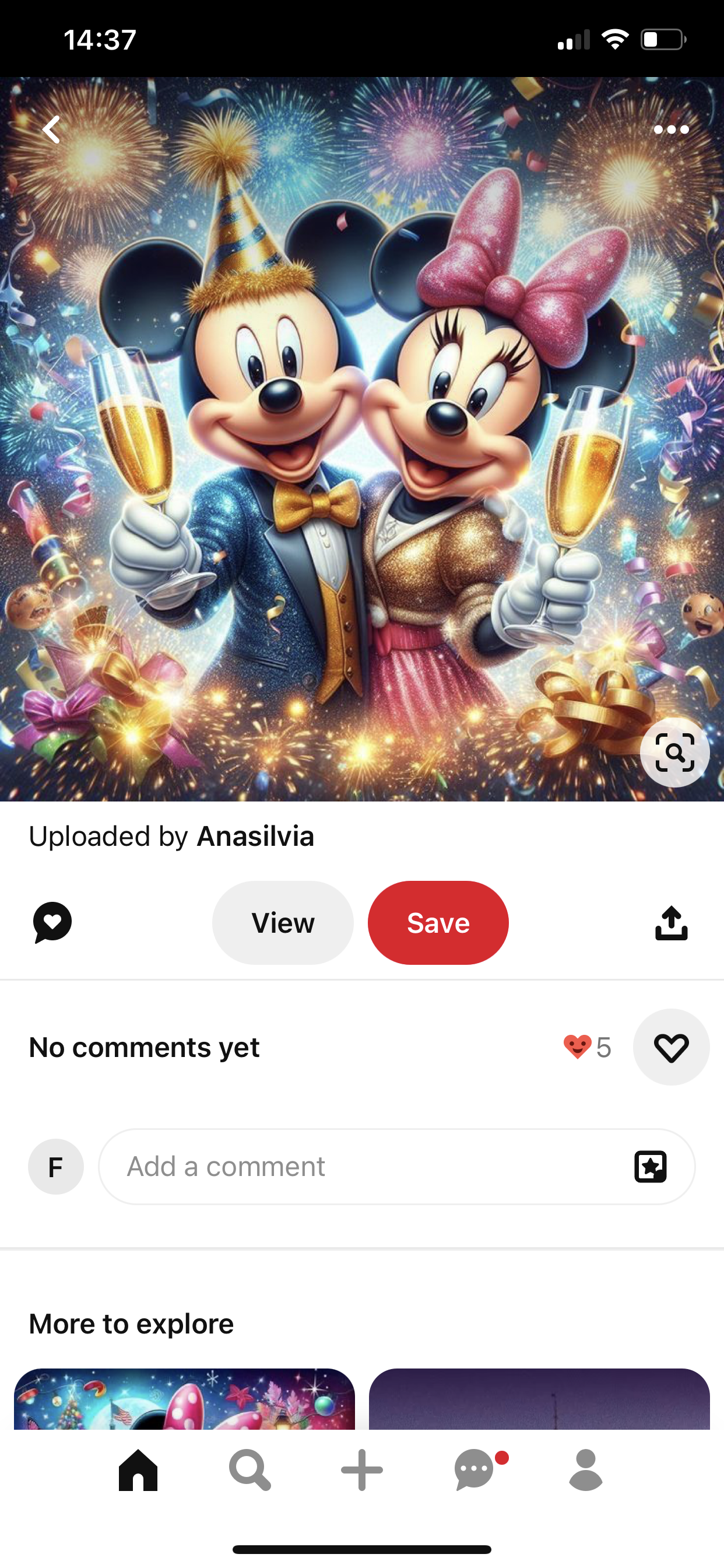
Task: Open uploader Anasilvia's profile
Action: tap(255, 836)
